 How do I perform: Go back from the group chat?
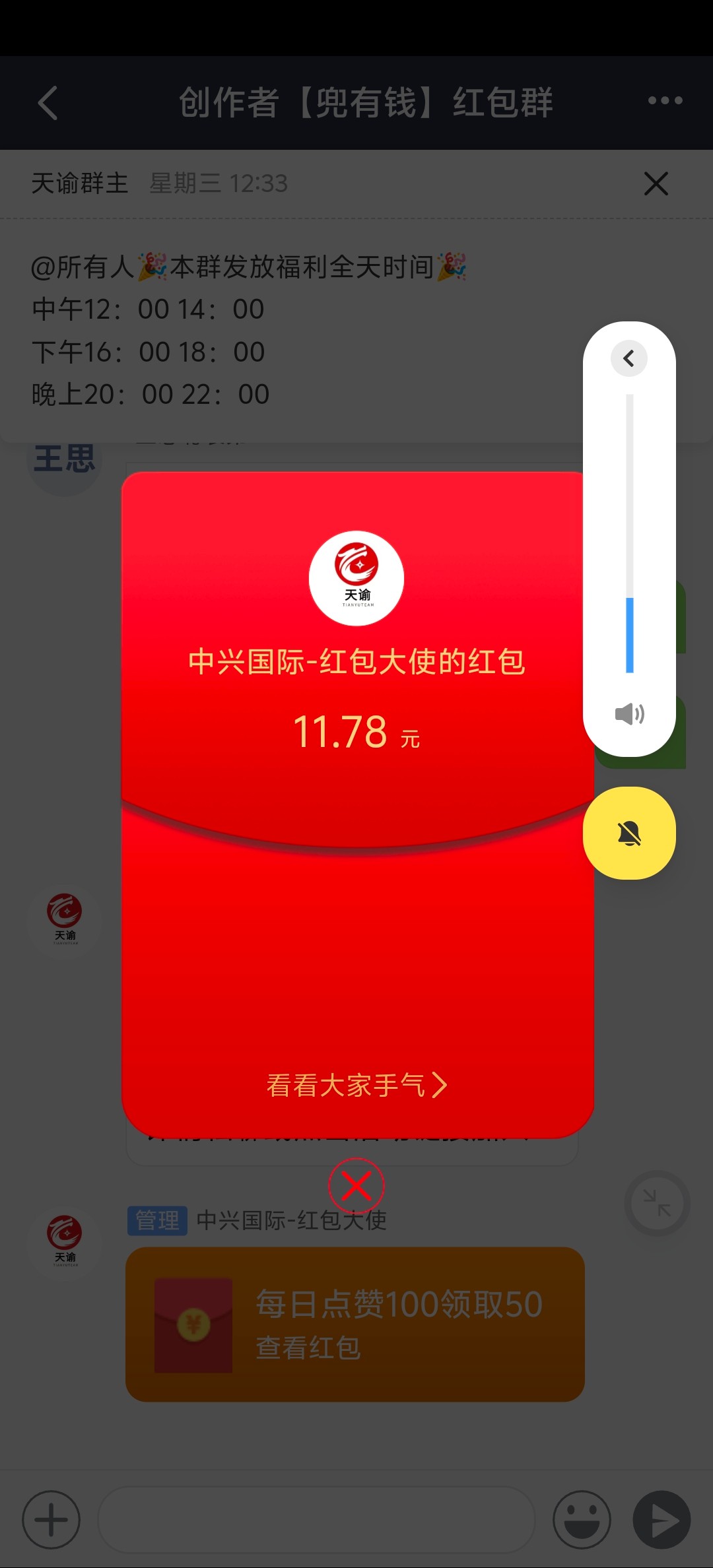pyautogui.click(x=48, y=103)
